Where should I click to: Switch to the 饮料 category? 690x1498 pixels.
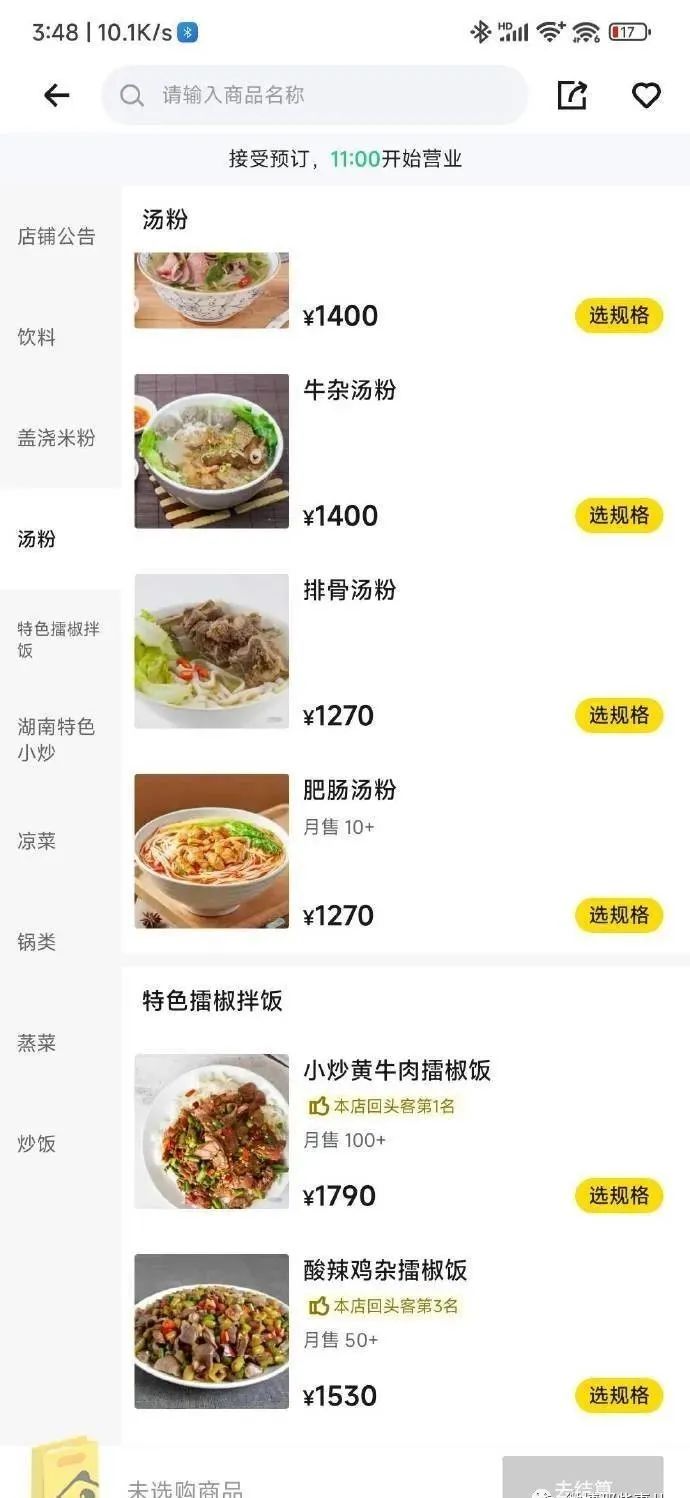37,337
